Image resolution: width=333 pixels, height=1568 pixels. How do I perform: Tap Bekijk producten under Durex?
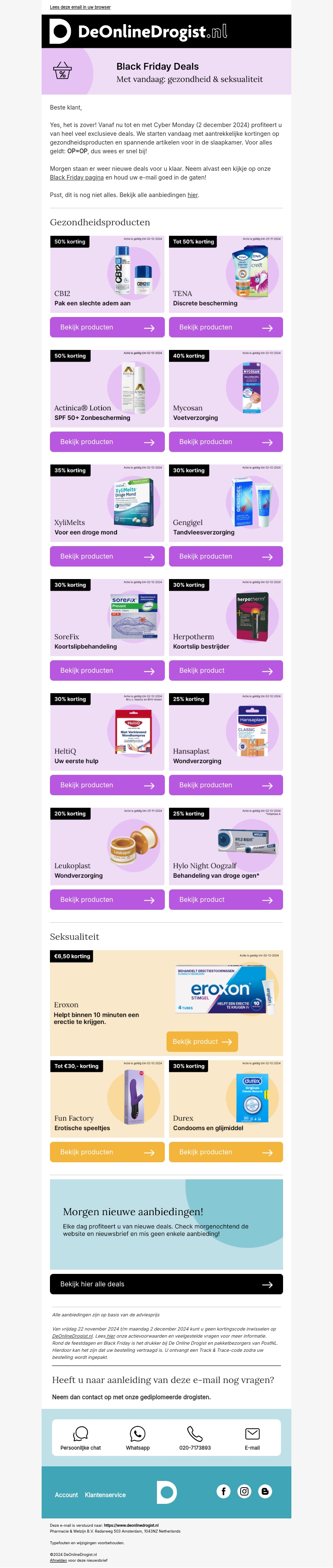tap(226, 1152)
